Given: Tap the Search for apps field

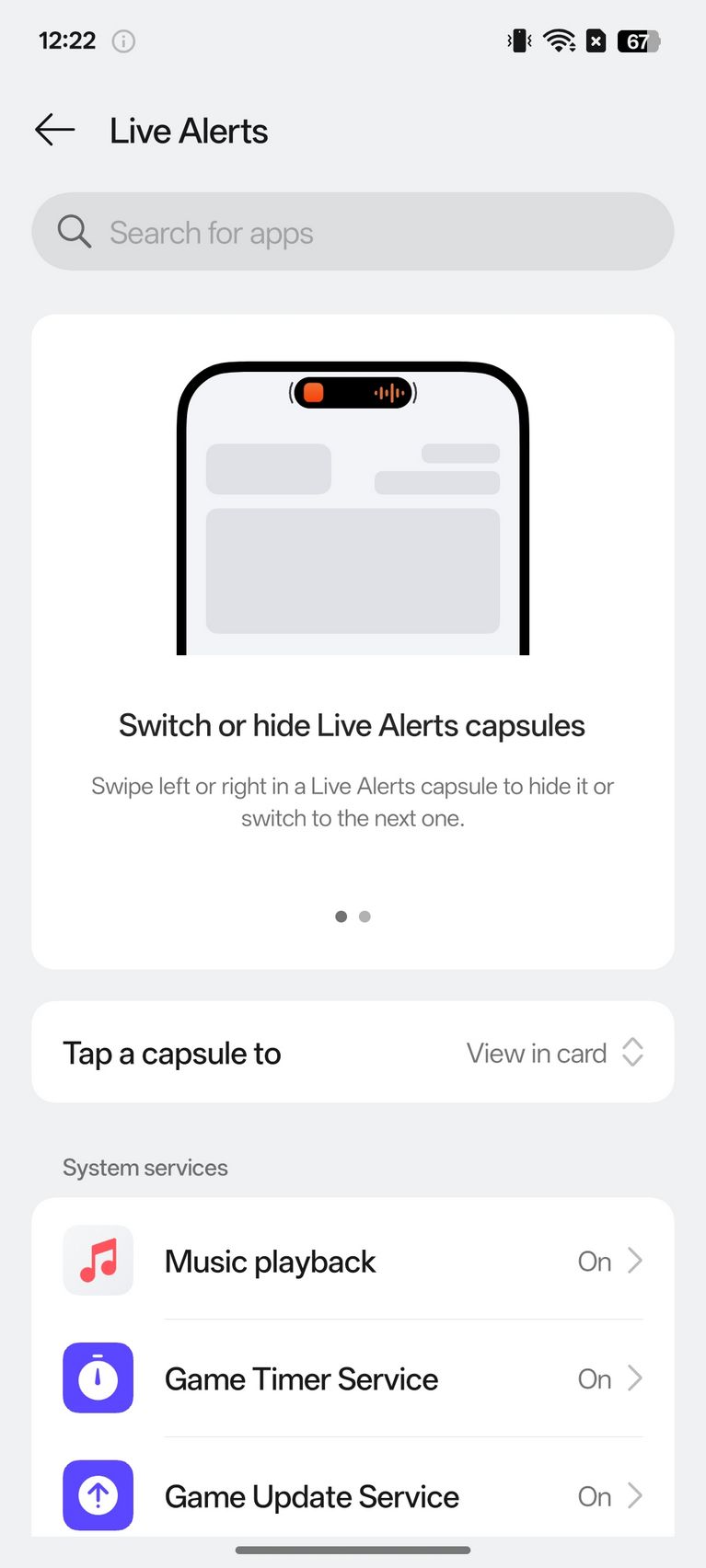Looking at the screenshot, I should [x=353, y=232].
